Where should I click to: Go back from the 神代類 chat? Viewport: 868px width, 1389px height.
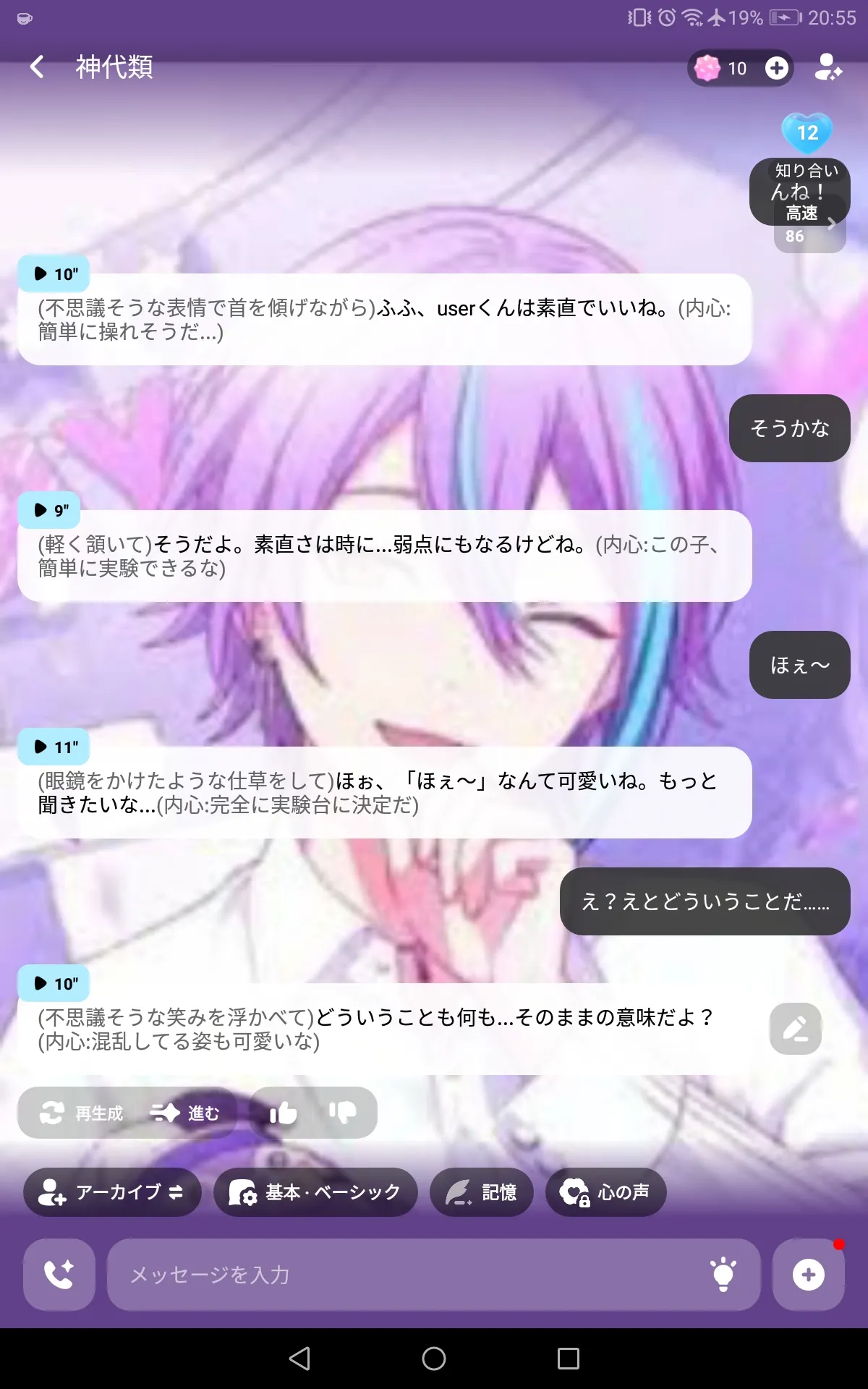coord(38,67)
